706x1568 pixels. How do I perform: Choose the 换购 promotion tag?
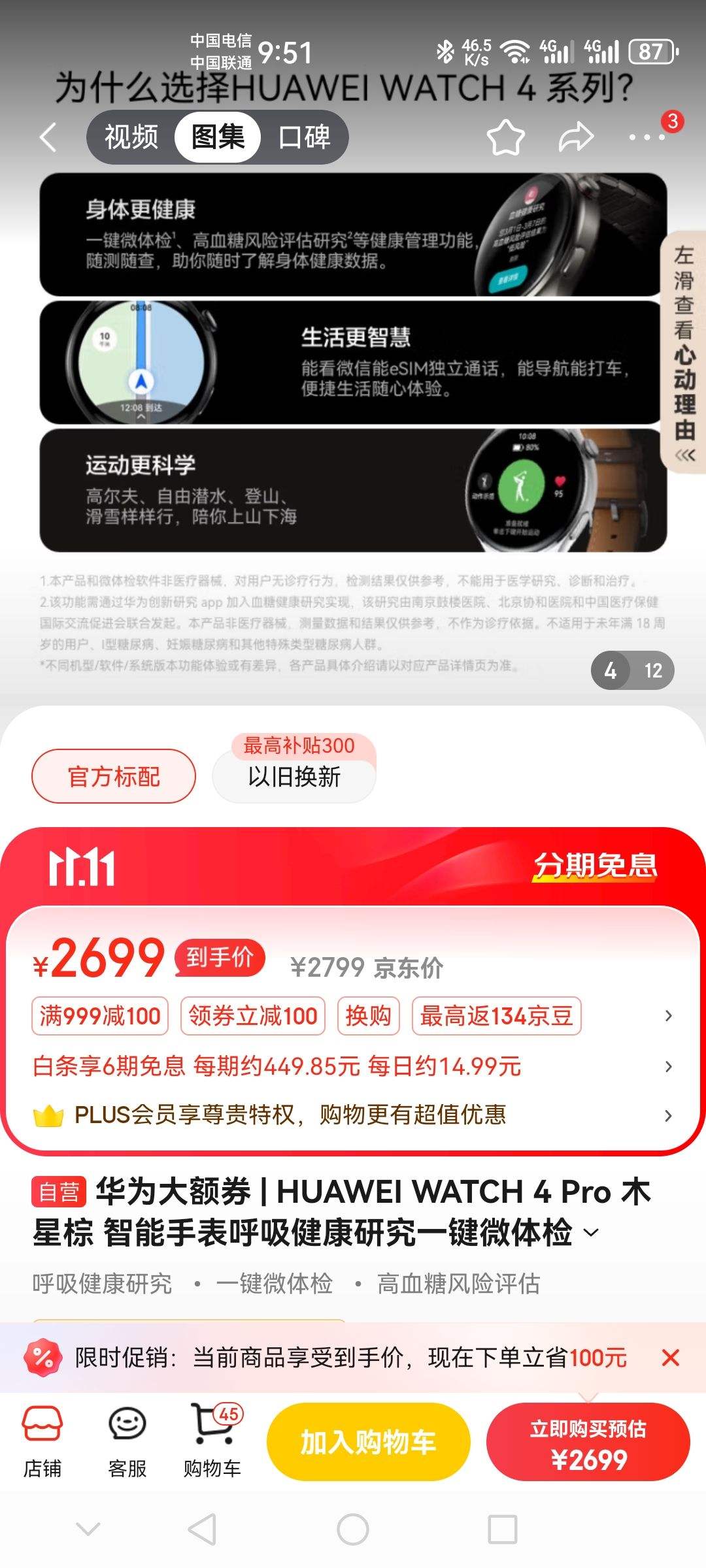coord(368,1016)
